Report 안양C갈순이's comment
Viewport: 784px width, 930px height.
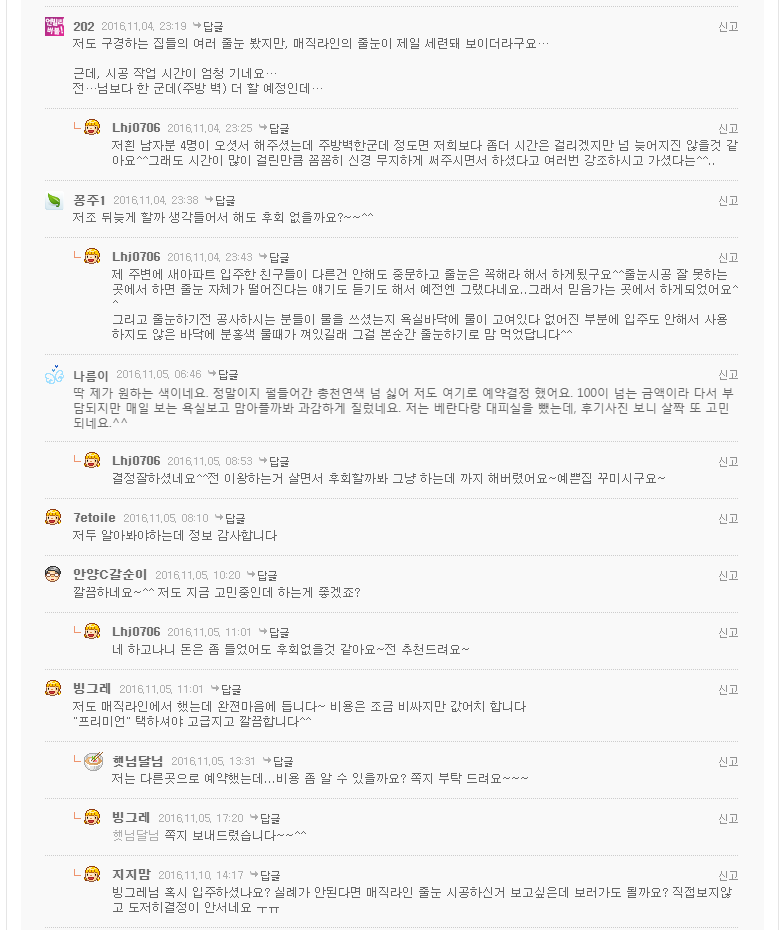(728, 575)
